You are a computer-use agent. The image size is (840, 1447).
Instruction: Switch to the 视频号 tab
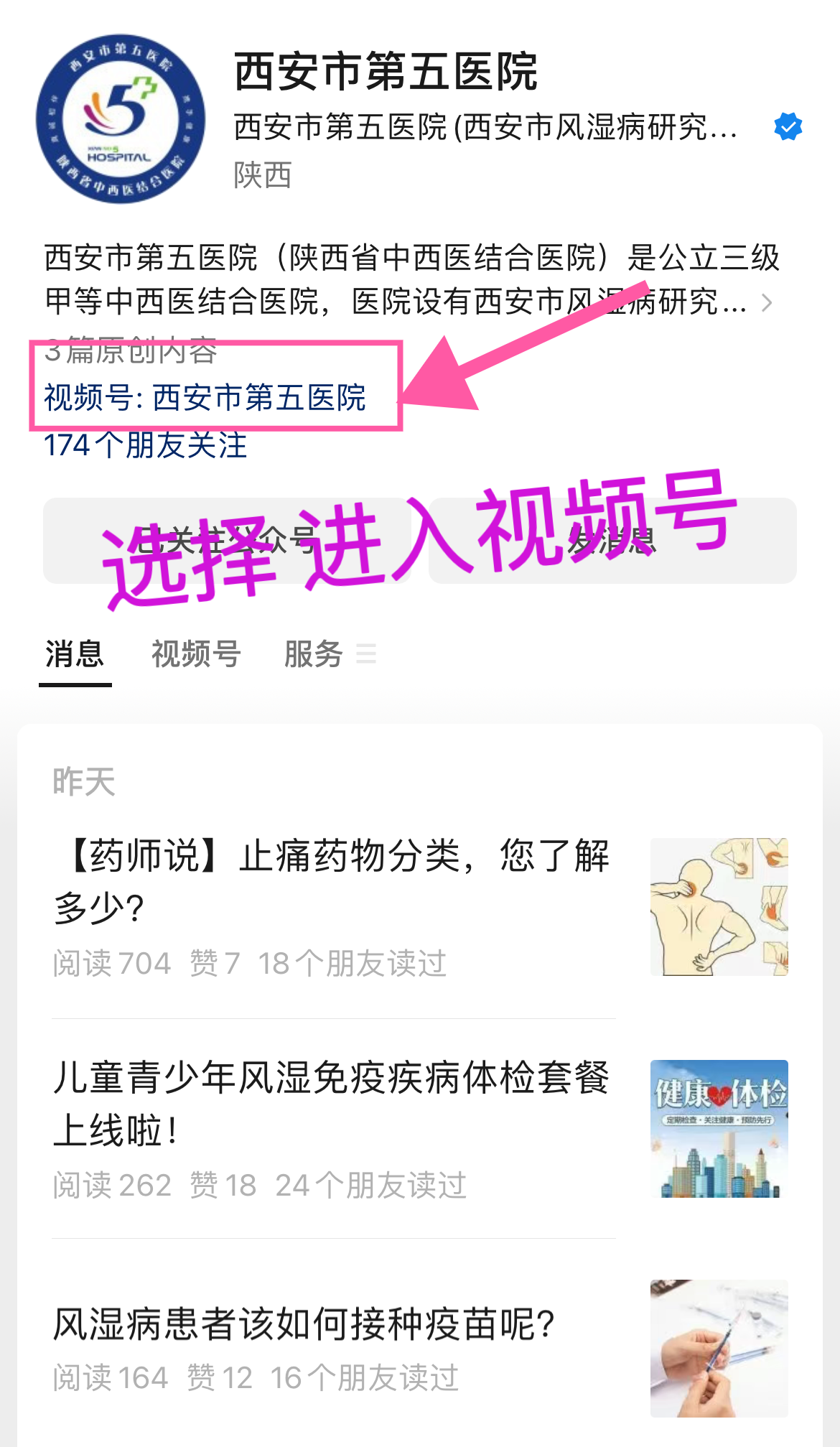195,654
